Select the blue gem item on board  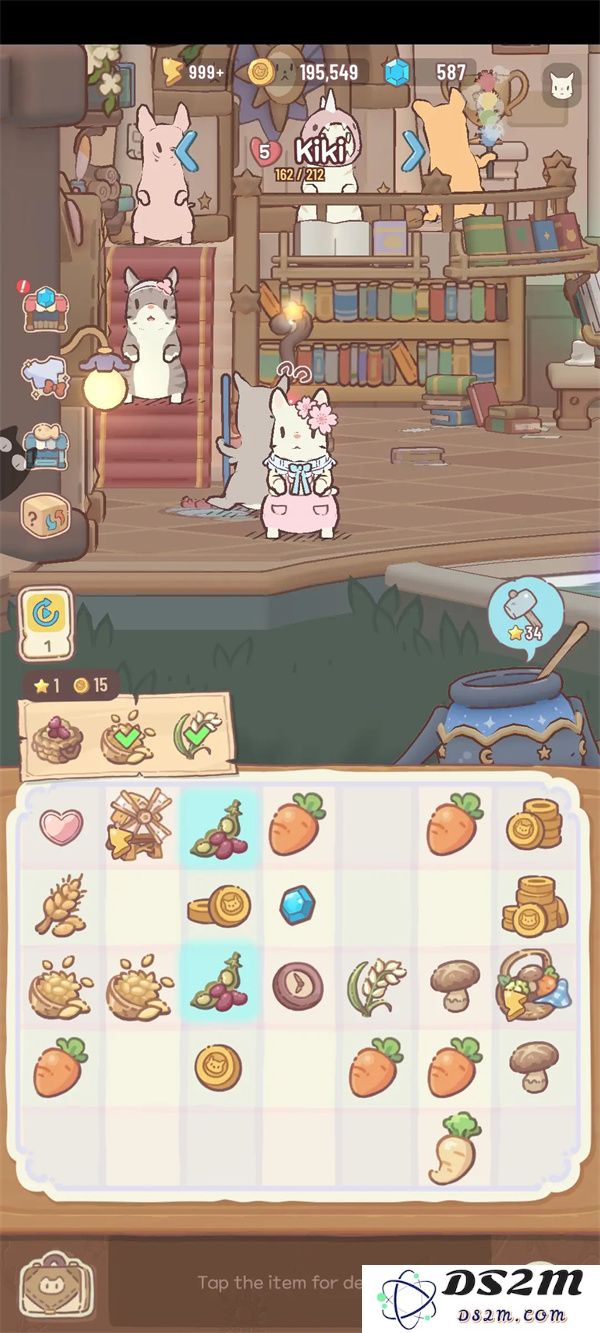click(x=297, y=904)
